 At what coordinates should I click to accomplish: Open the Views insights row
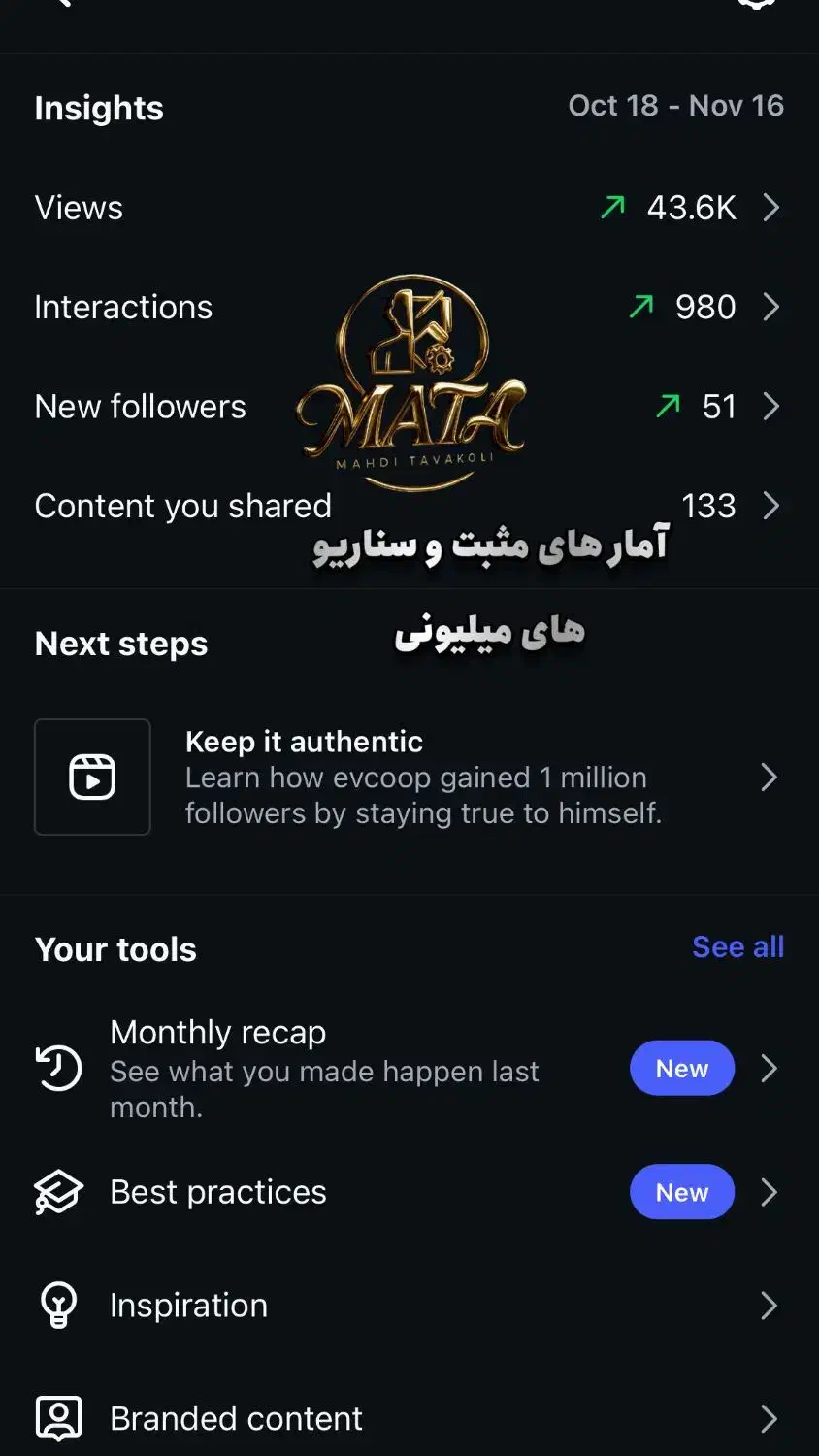pos(408,208)
